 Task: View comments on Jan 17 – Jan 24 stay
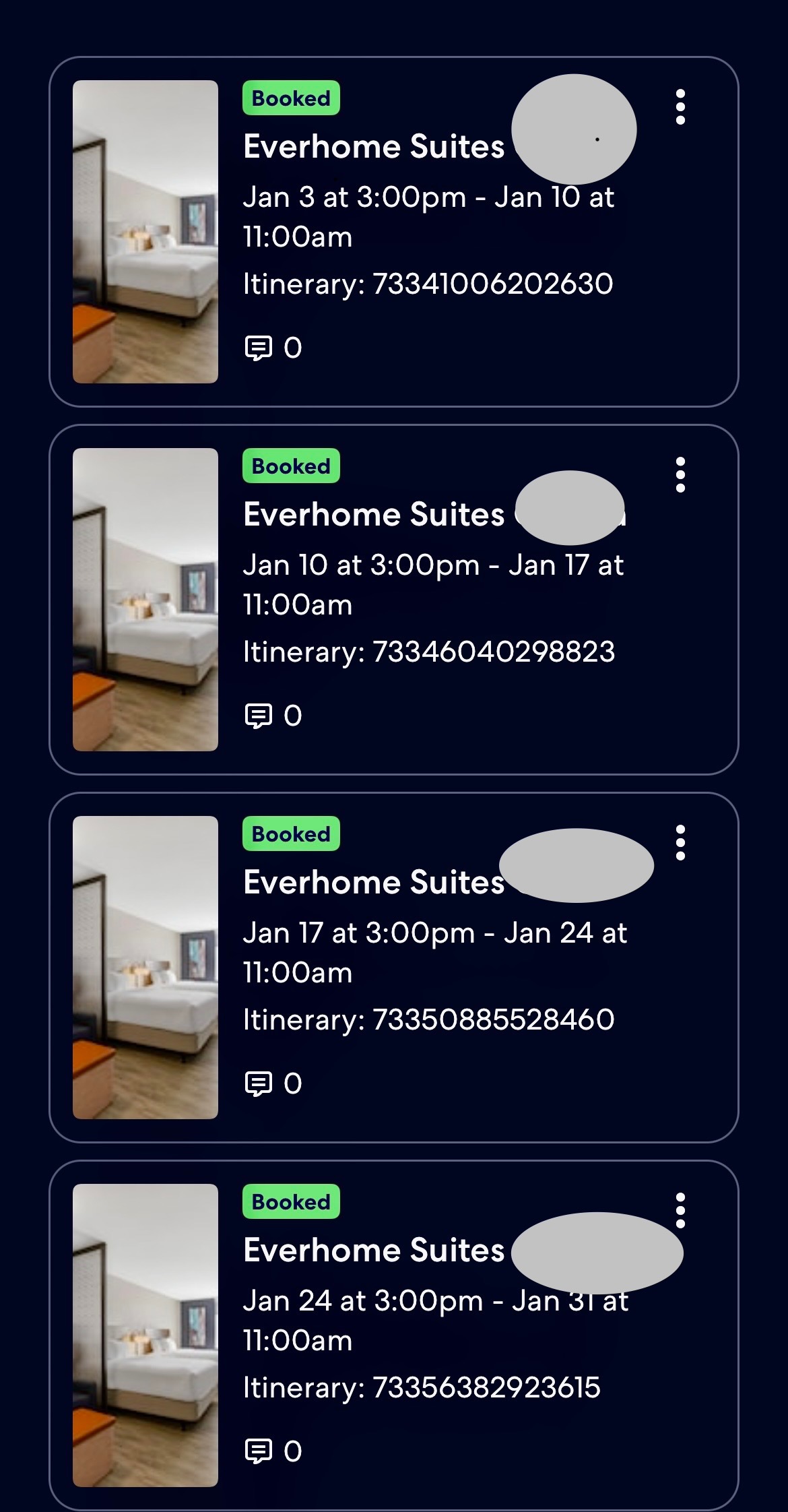[272, 1083]
